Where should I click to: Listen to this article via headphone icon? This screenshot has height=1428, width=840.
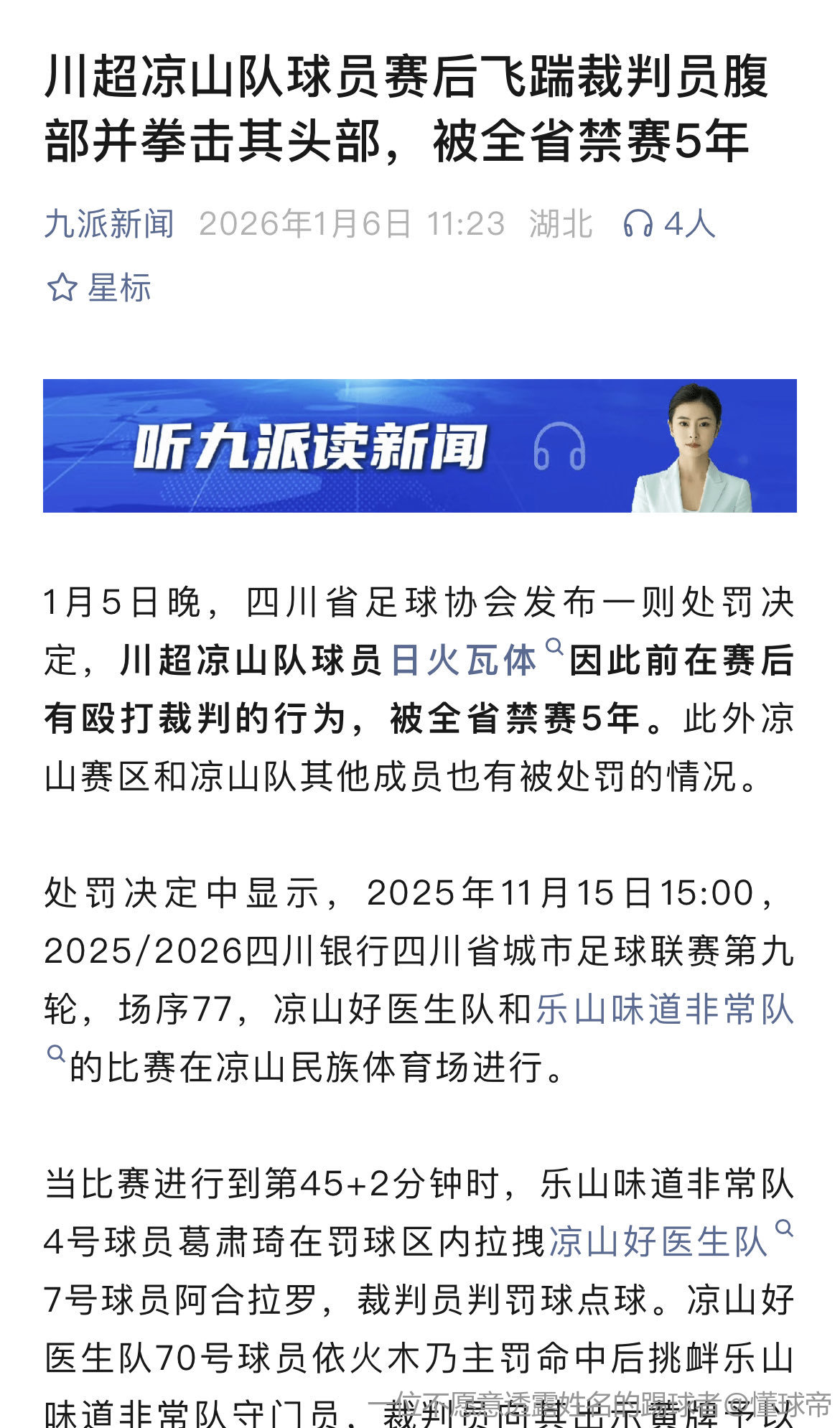[638, 224]
